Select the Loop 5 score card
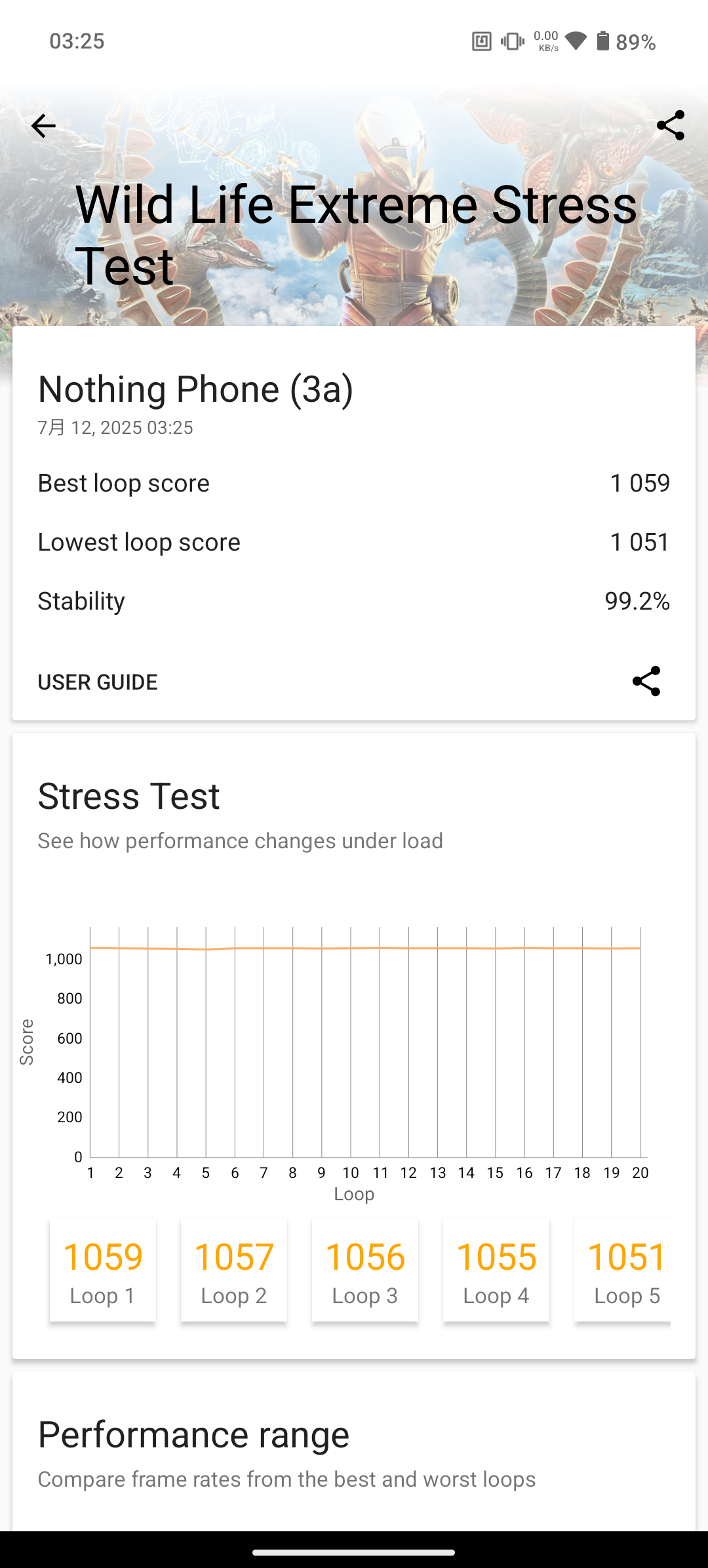 click(623, 1270)
